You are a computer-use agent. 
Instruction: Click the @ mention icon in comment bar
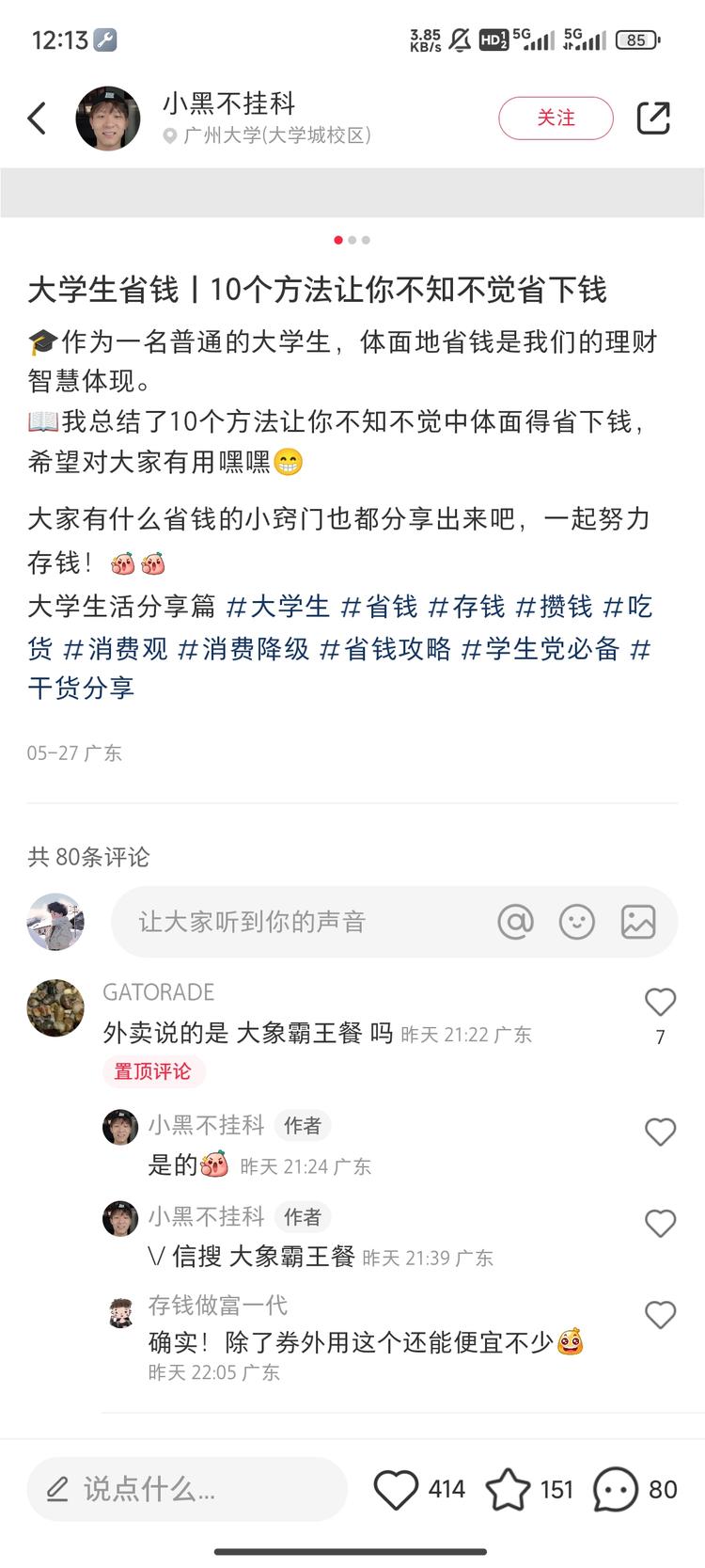(x=514, y=923)
